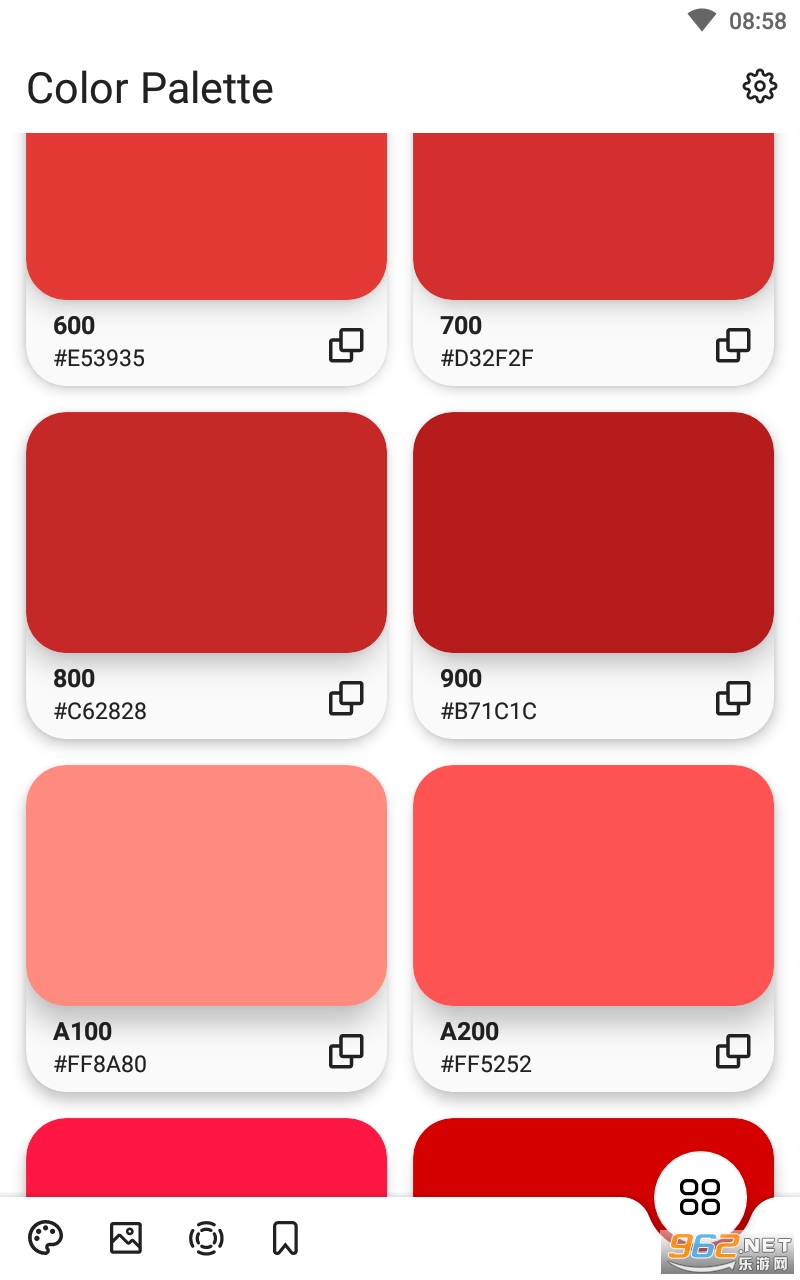Switch to the color wheel tab
Screen dimensions: 800x1280
coord(206,1238)
